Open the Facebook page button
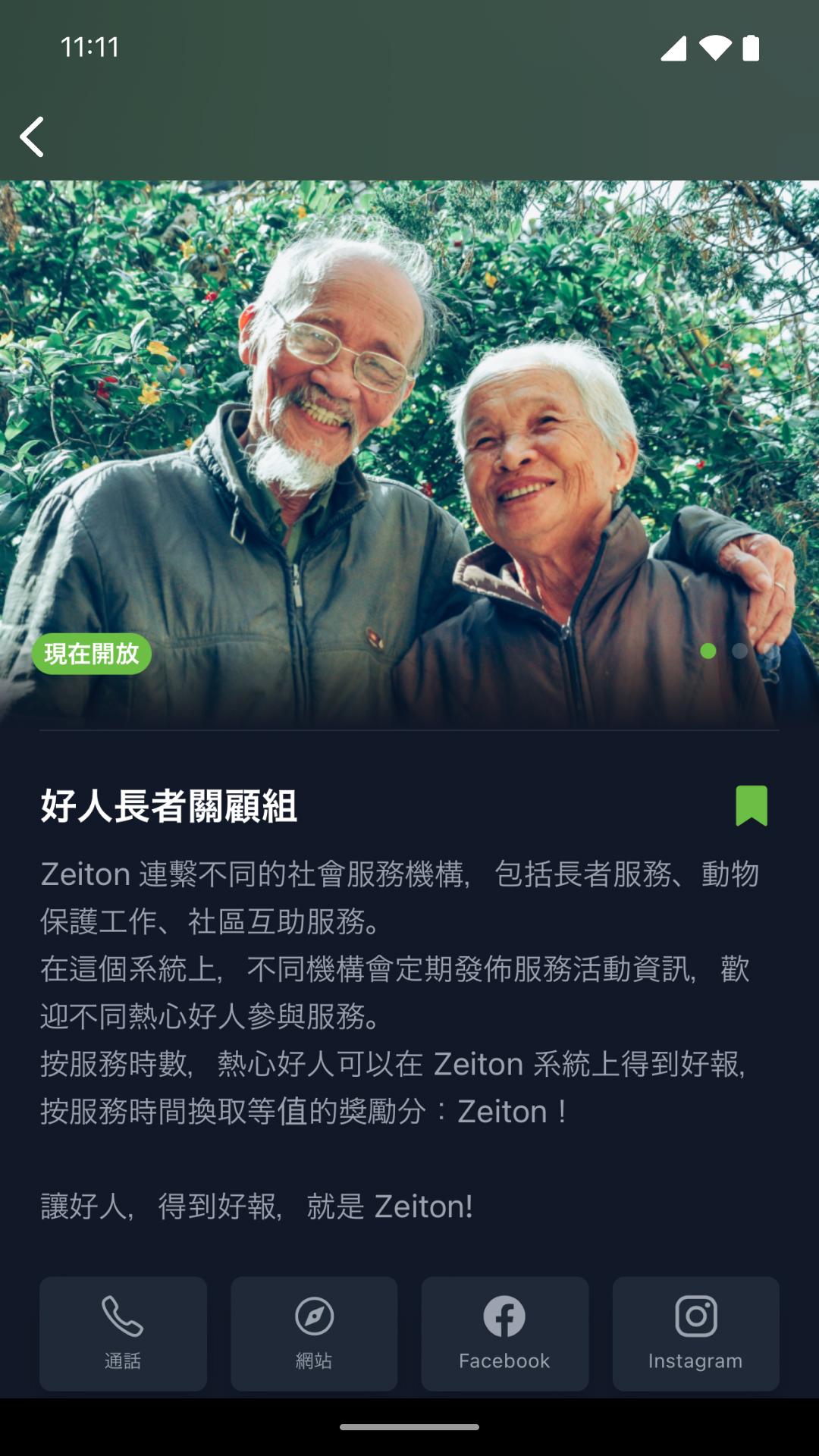 point(504,1333)
